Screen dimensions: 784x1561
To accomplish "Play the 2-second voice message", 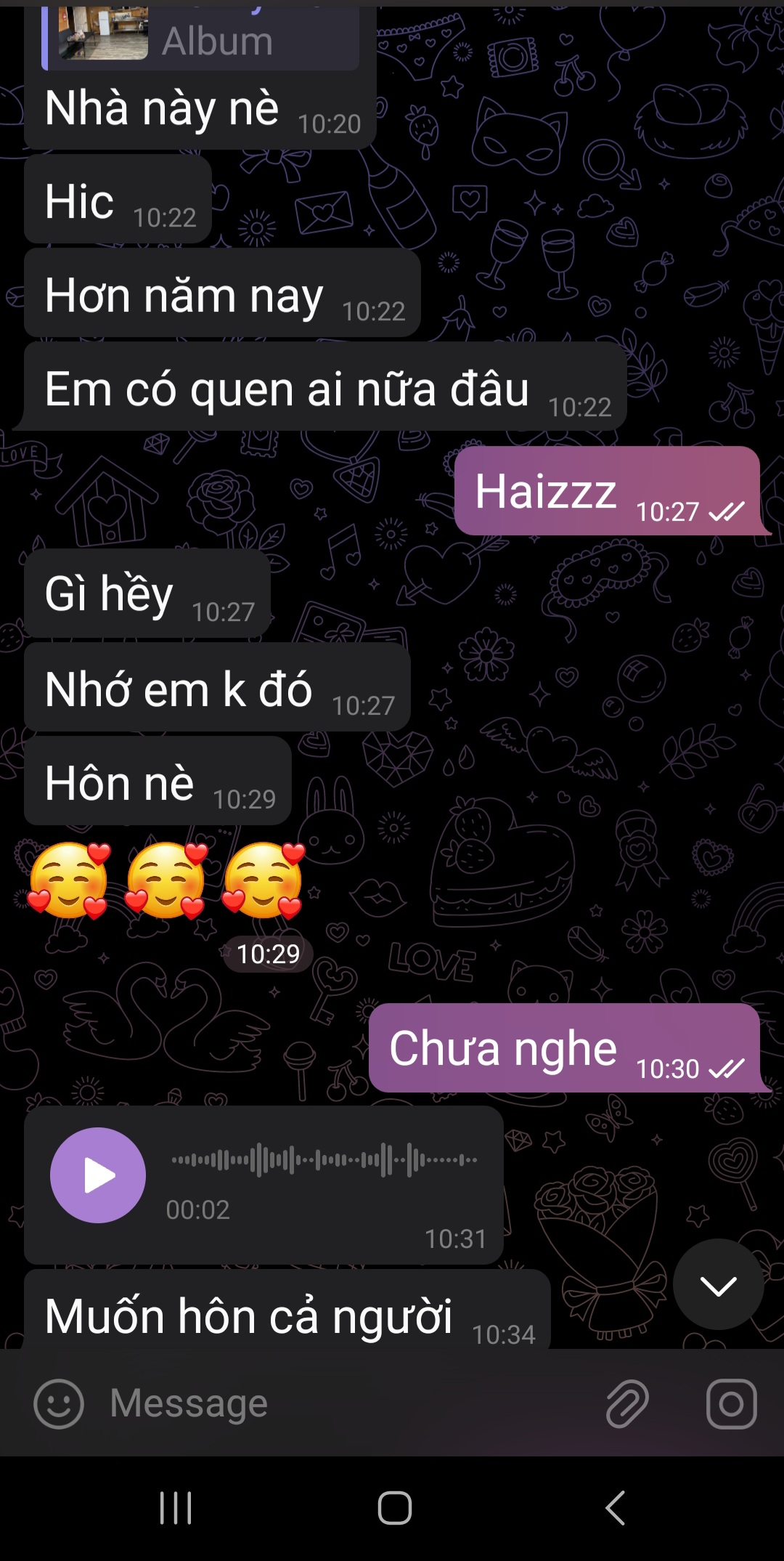I will point(97,1175).
